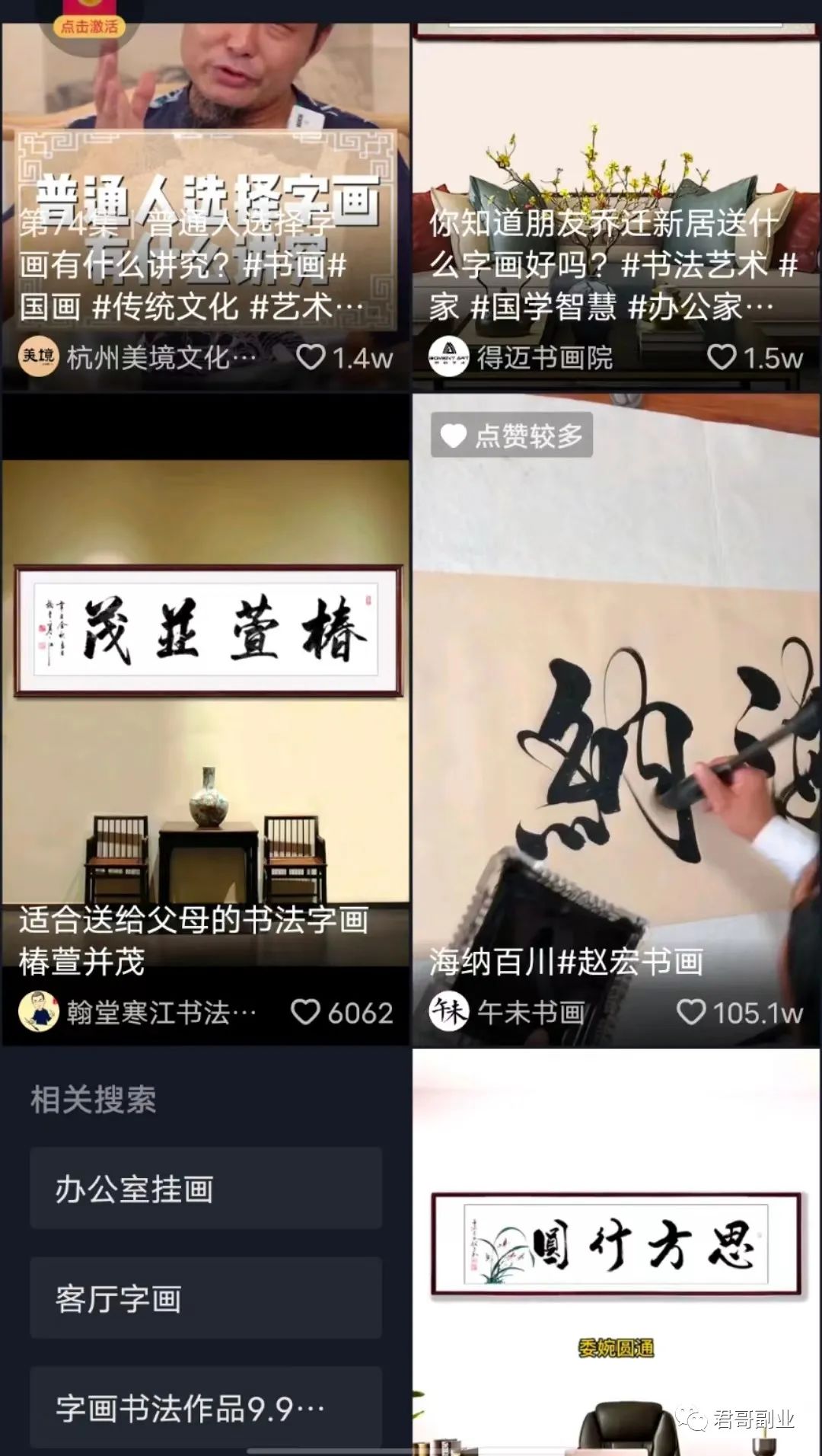Viewport: 822px width, 1456px height.
Task: Search related term 办公室挂画
Action: pos(205,1189)
